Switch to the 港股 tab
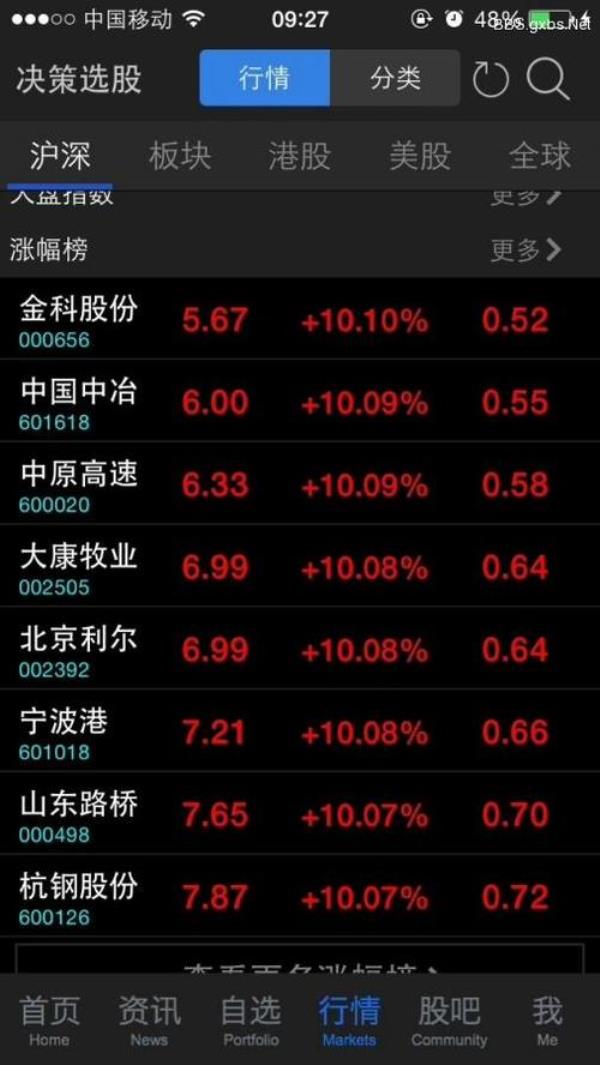The width and height of the screenshot is (600, 1065). point(300,156)
